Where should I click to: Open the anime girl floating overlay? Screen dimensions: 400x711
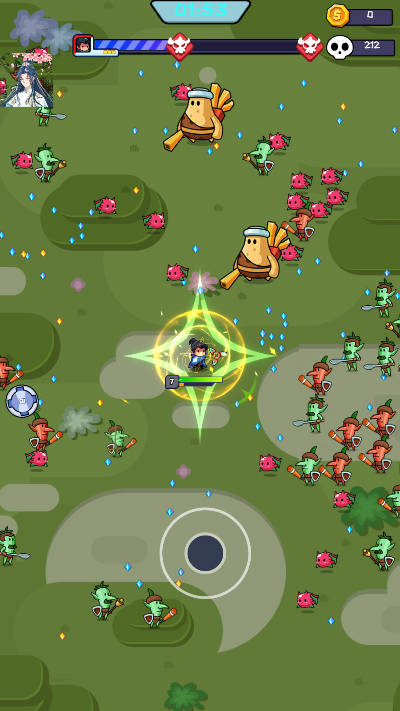(26, 80)
